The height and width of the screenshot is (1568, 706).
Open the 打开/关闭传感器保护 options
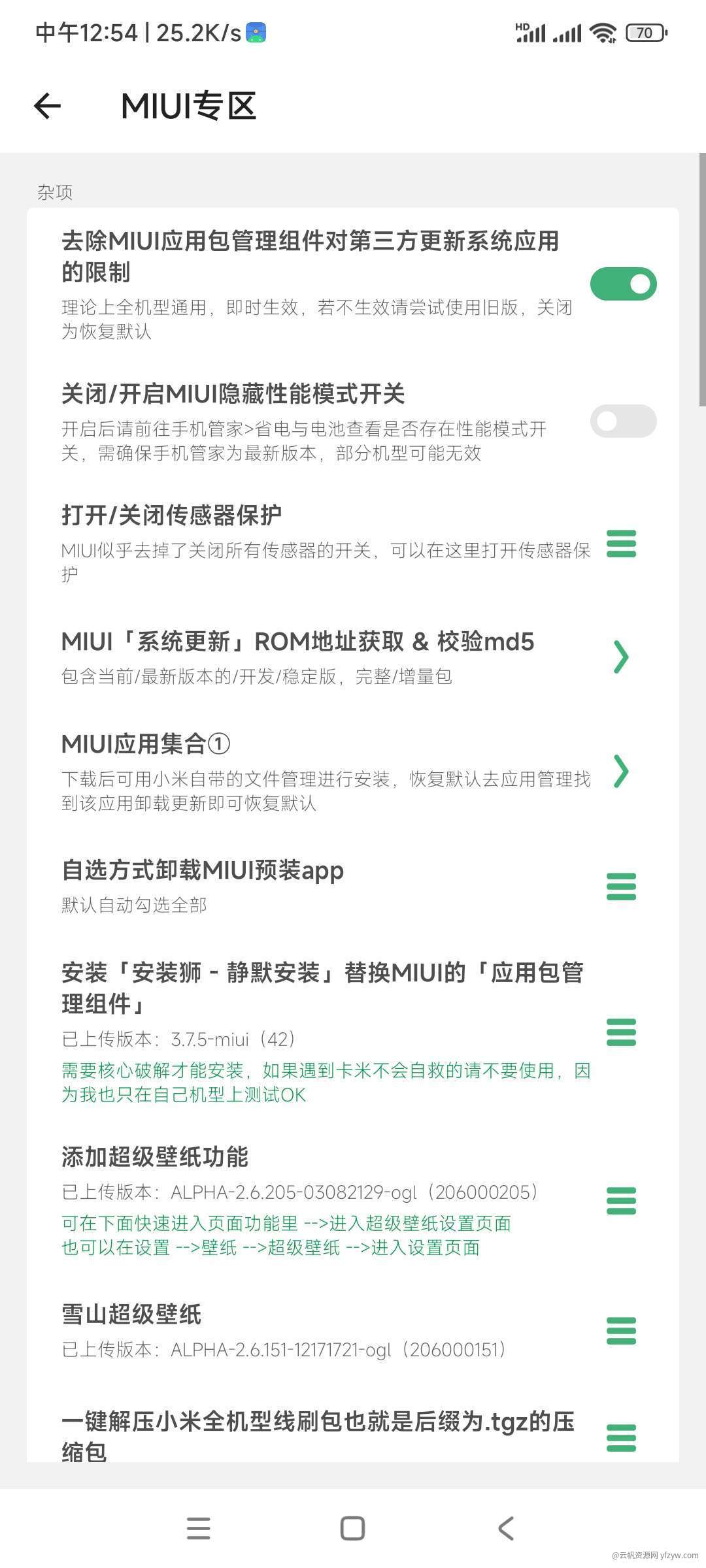(x=621, y=544)
